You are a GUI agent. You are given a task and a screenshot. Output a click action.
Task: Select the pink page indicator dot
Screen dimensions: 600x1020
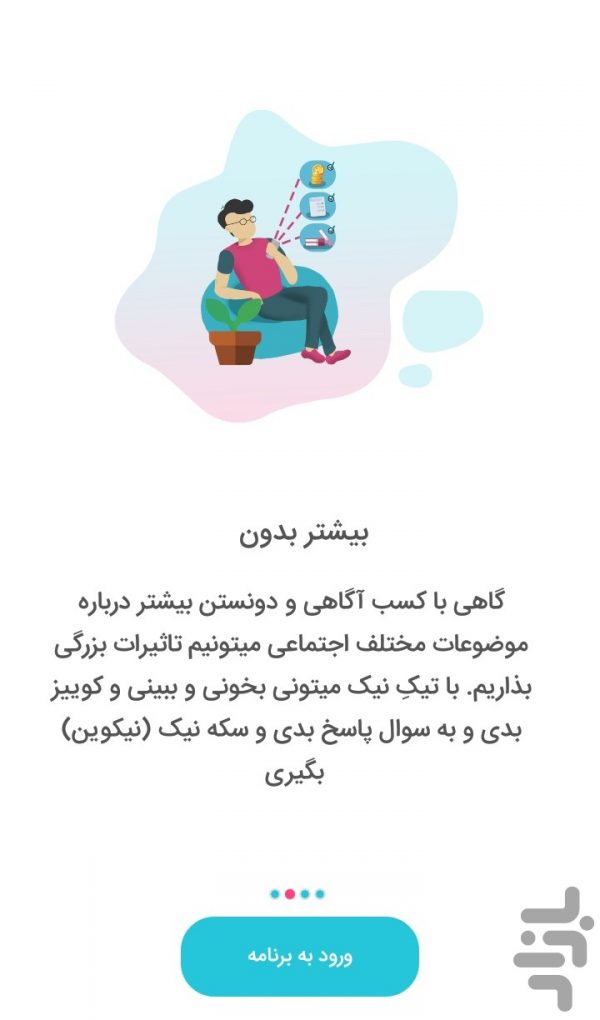[x=290, y=894]
